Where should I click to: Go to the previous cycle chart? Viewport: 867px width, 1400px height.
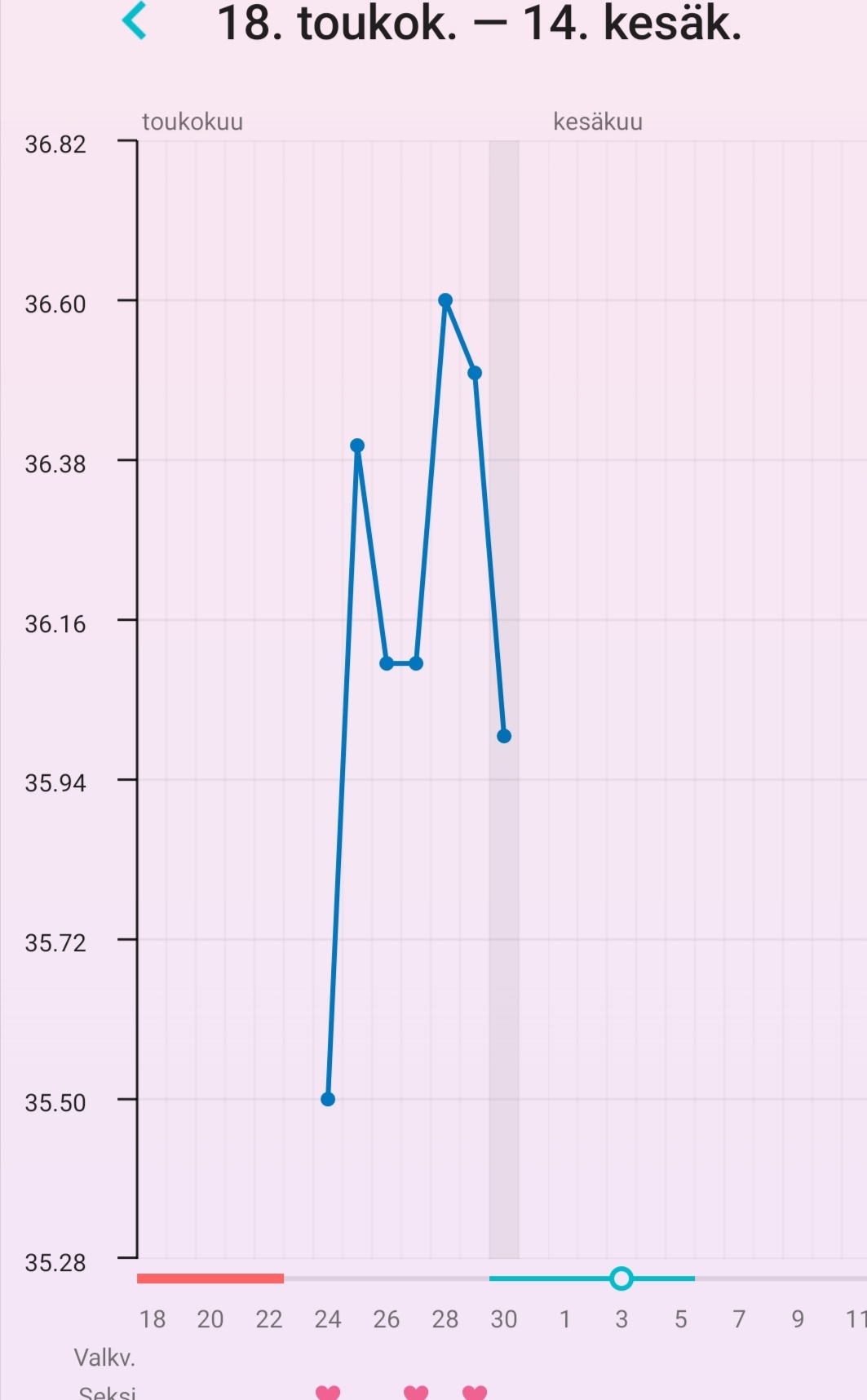click(135, 21)
